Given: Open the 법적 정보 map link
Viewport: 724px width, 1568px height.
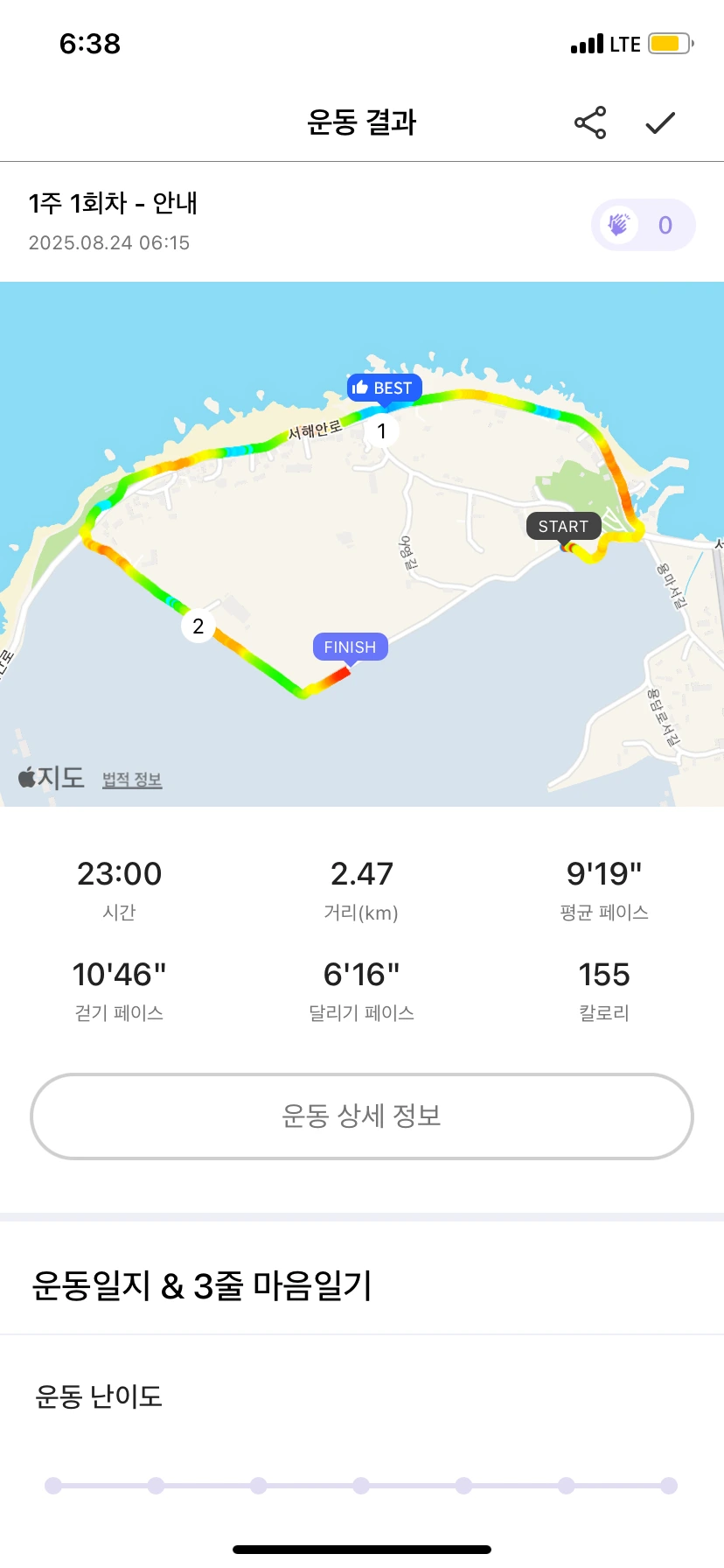Looking at the screenshot, I should (x=132, y=780).
